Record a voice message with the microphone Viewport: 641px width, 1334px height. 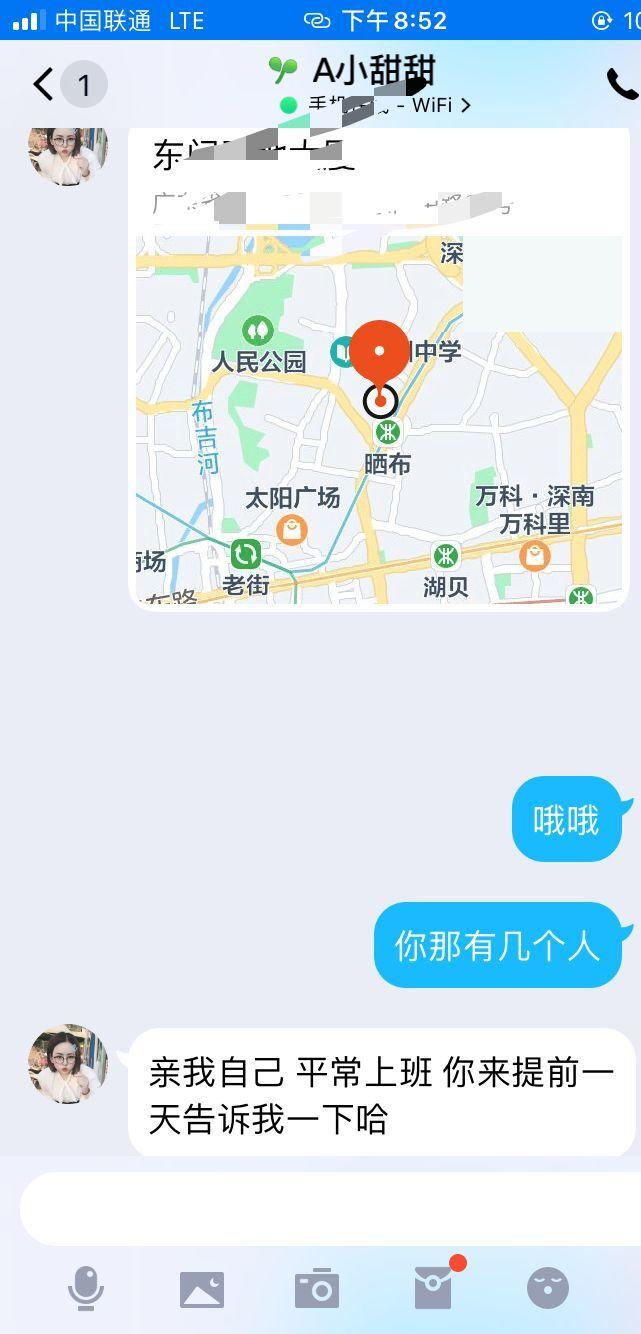coord(86,1288)
